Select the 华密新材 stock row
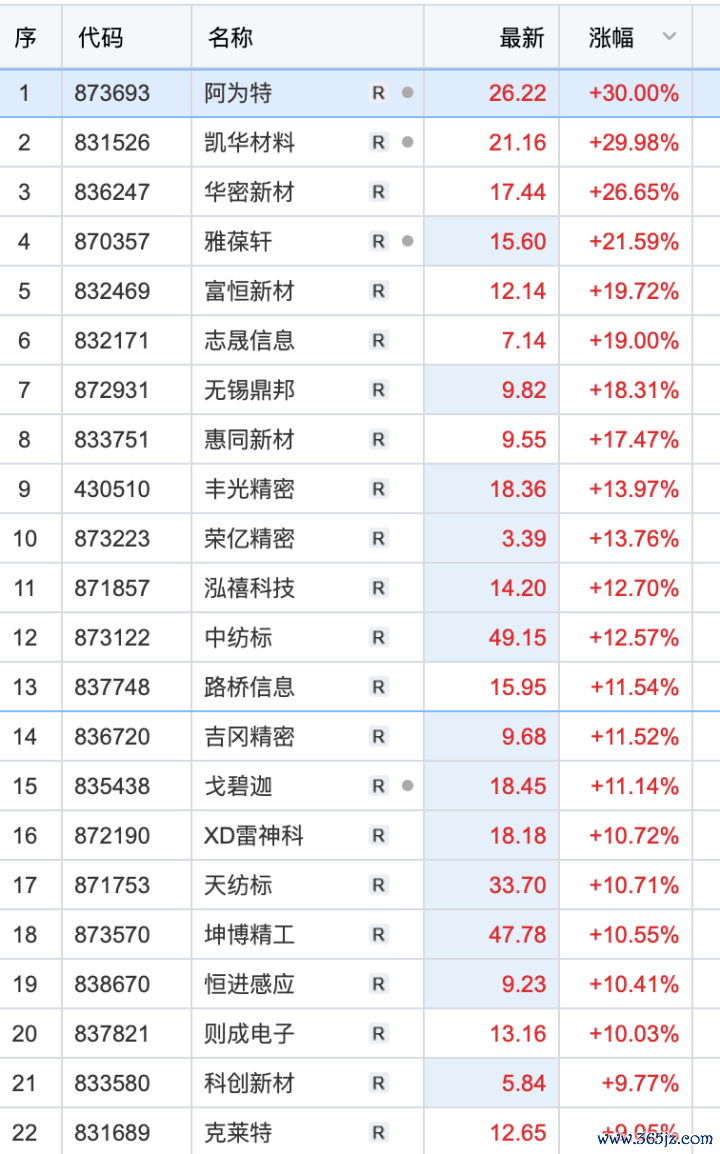 360,192
